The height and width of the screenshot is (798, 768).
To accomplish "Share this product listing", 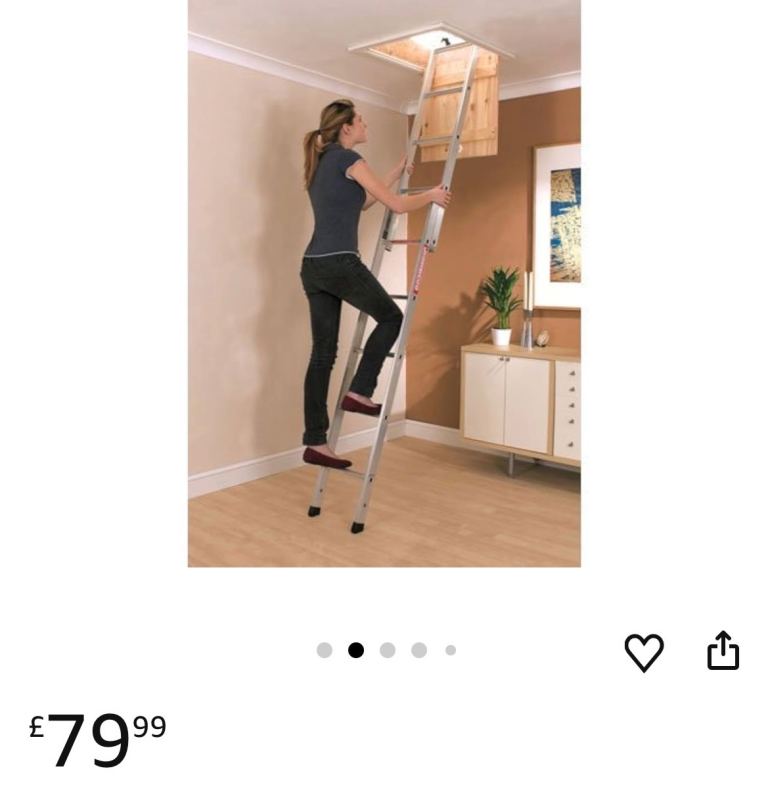I will 723,651.
